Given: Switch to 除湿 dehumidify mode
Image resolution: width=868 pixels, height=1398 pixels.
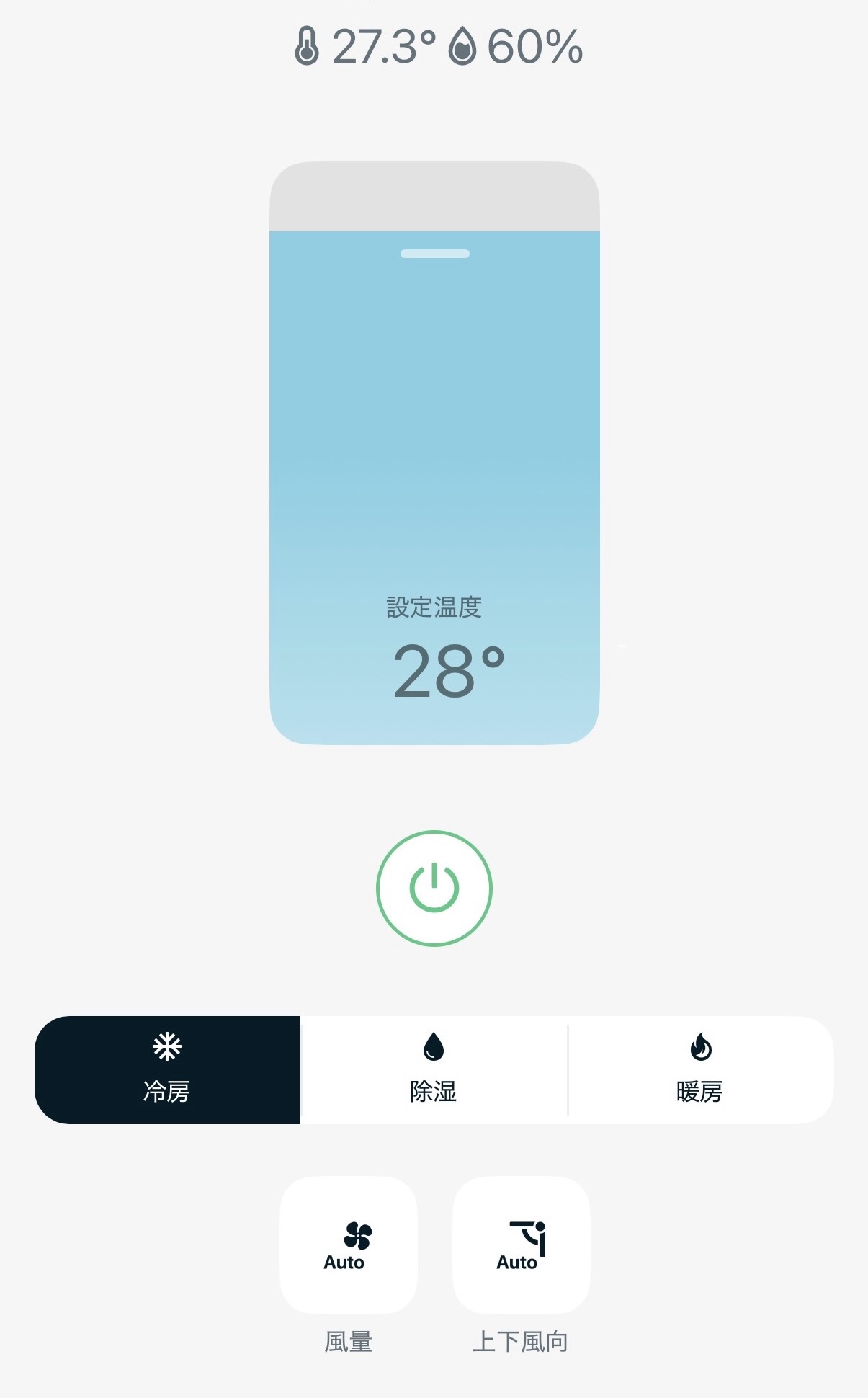Looking at the screenshot, I should click(x=434, y=1069).
